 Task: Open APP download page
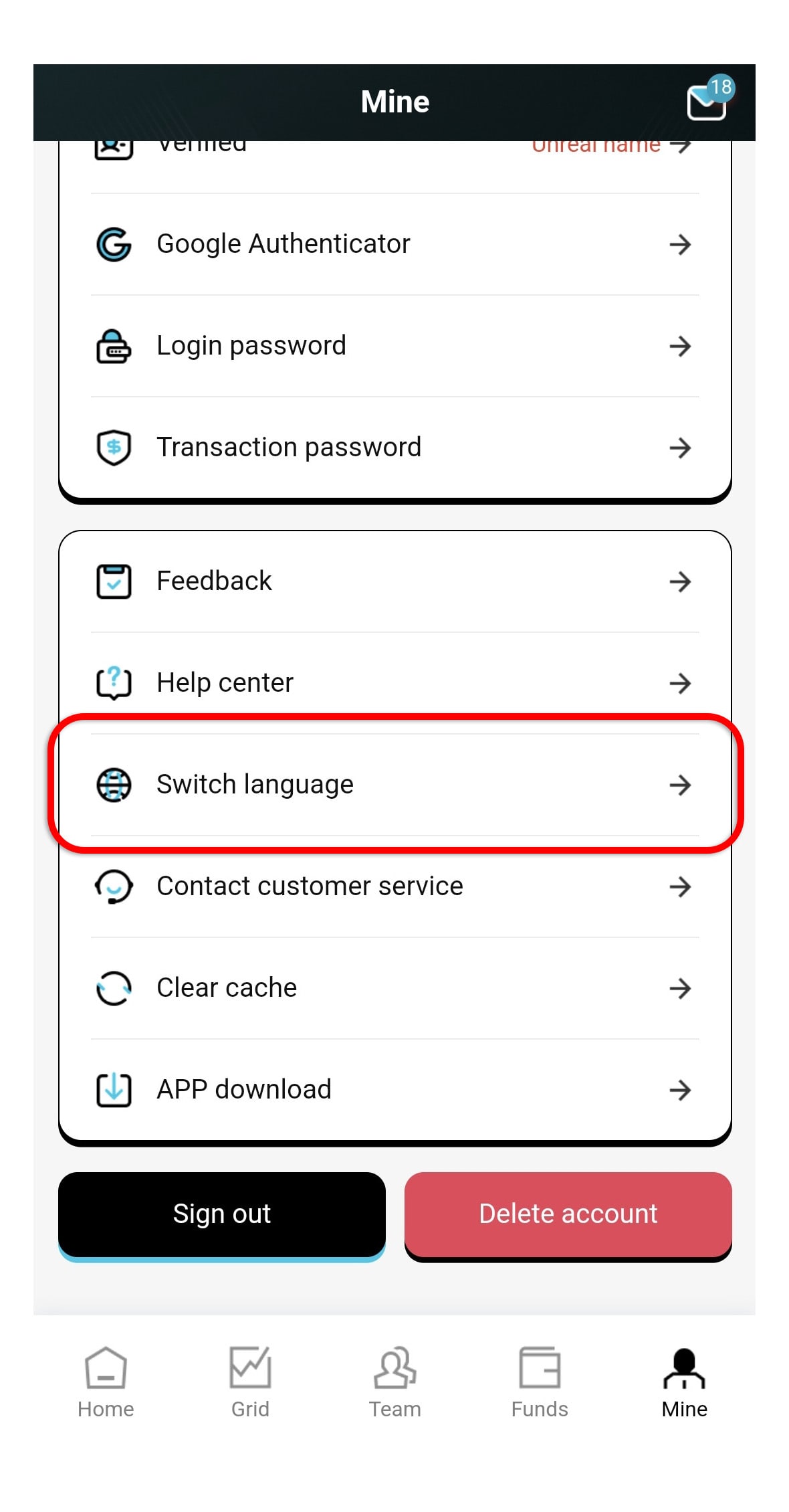click(x=394, y=1090)
